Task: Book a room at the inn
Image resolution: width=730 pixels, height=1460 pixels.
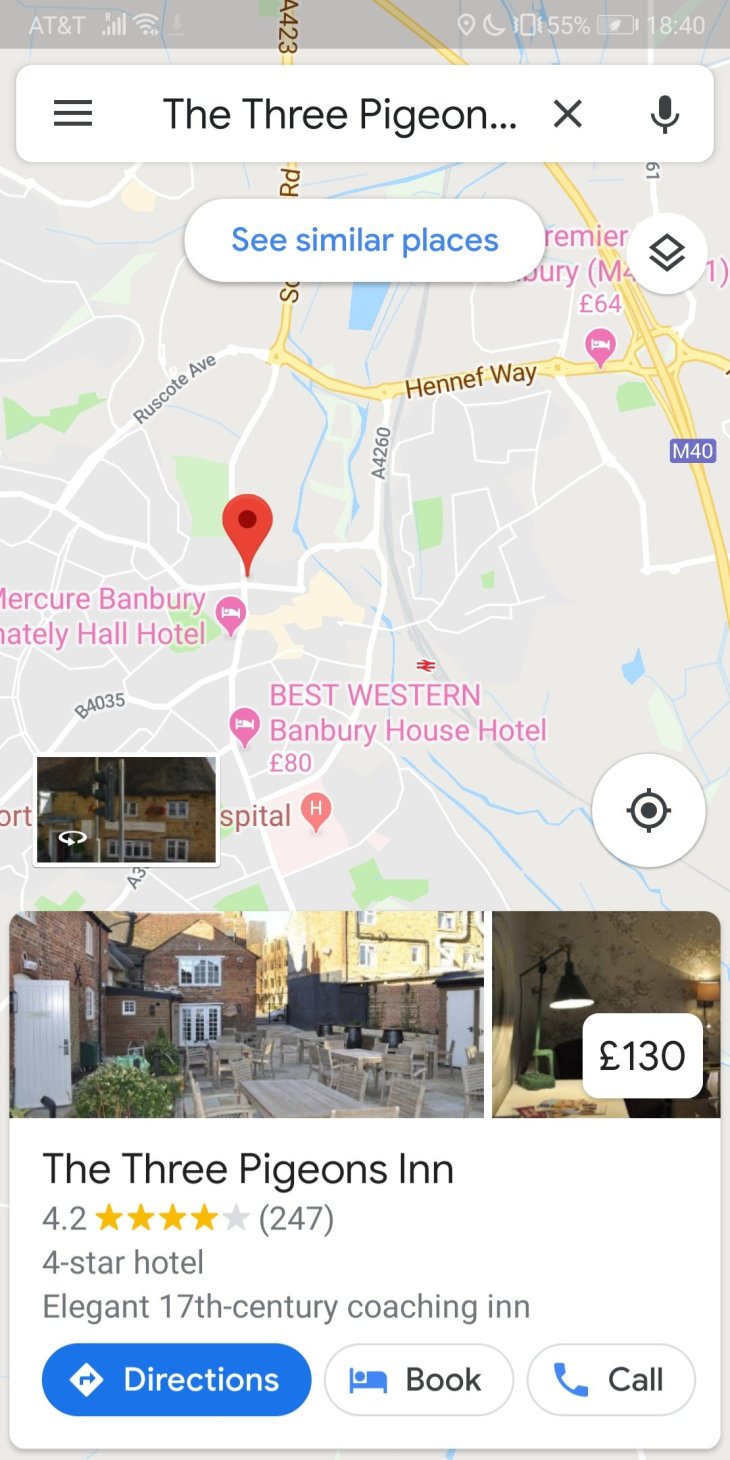Action: click(x=418, y=1380)
